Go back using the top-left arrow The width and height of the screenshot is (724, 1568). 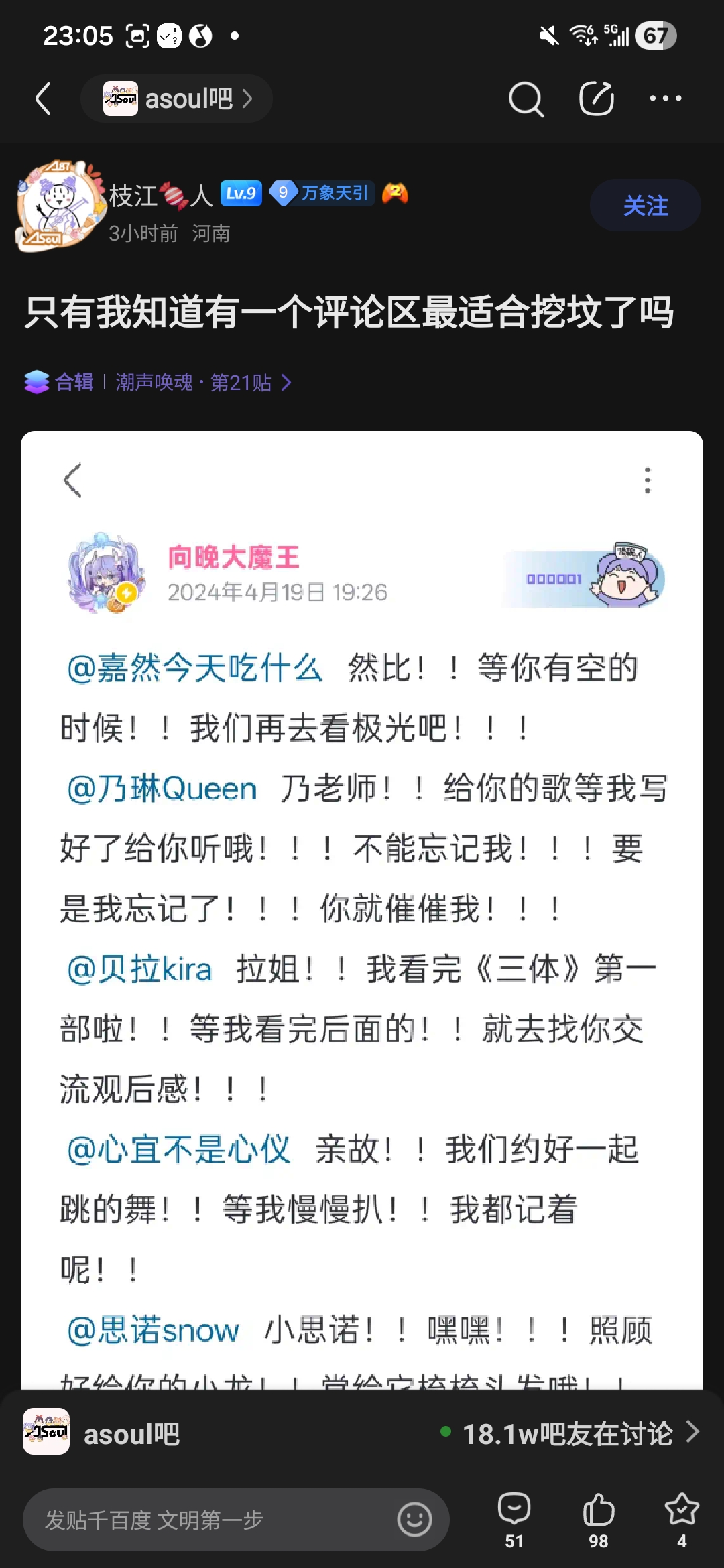pos(44,99)
